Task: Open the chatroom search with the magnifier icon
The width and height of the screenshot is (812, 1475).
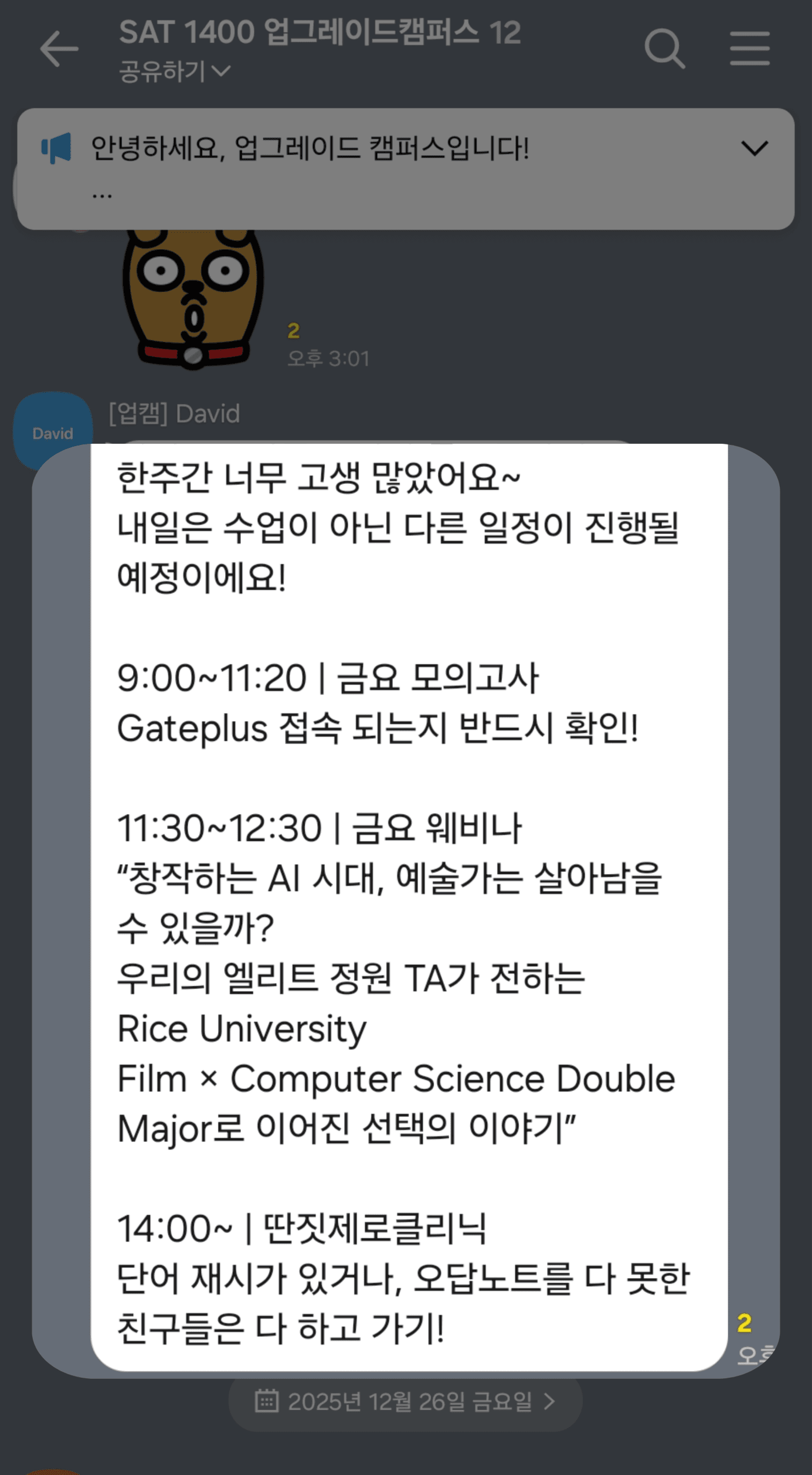Action: (x=664, y=48)
